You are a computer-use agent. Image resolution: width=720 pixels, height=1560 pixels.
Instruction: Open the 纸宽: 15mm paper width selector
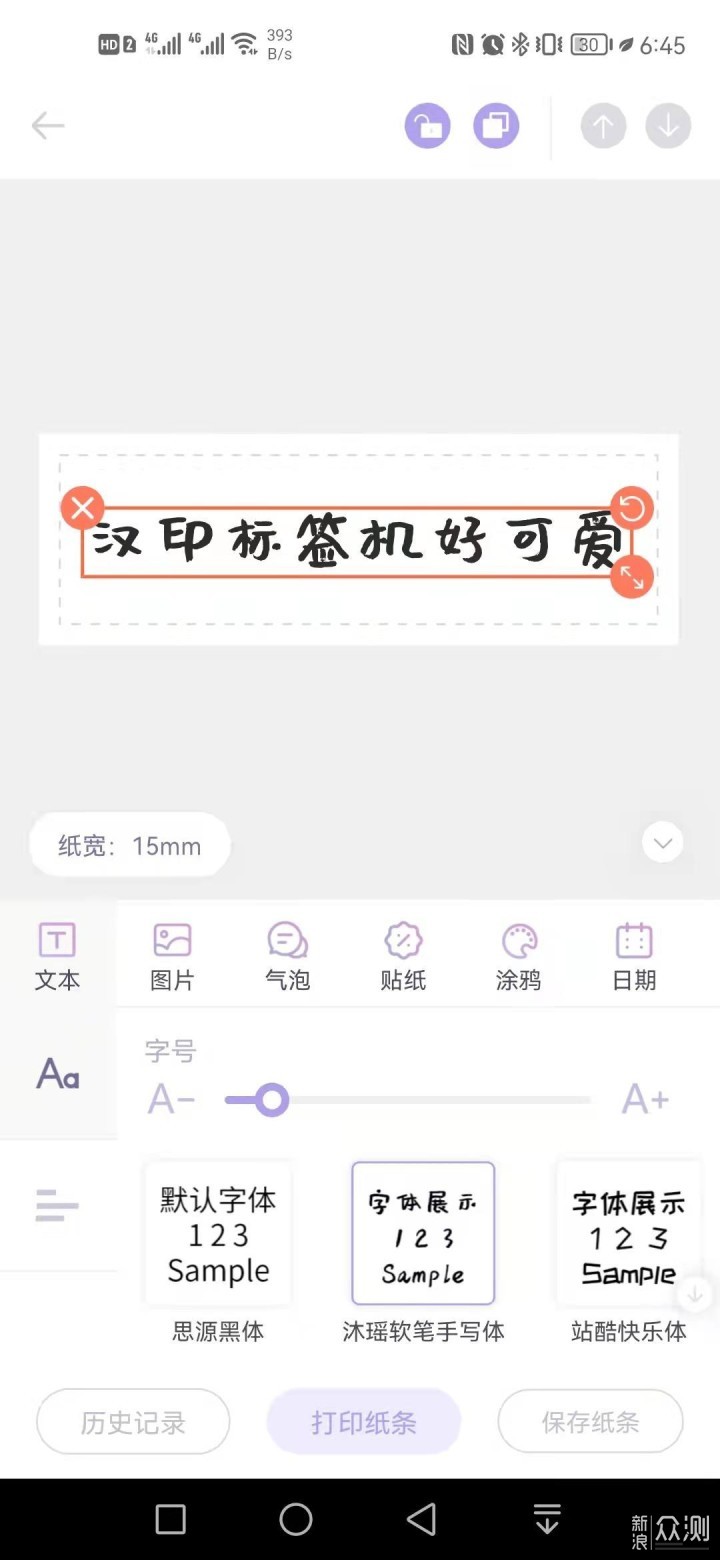(x=130, y=845)
